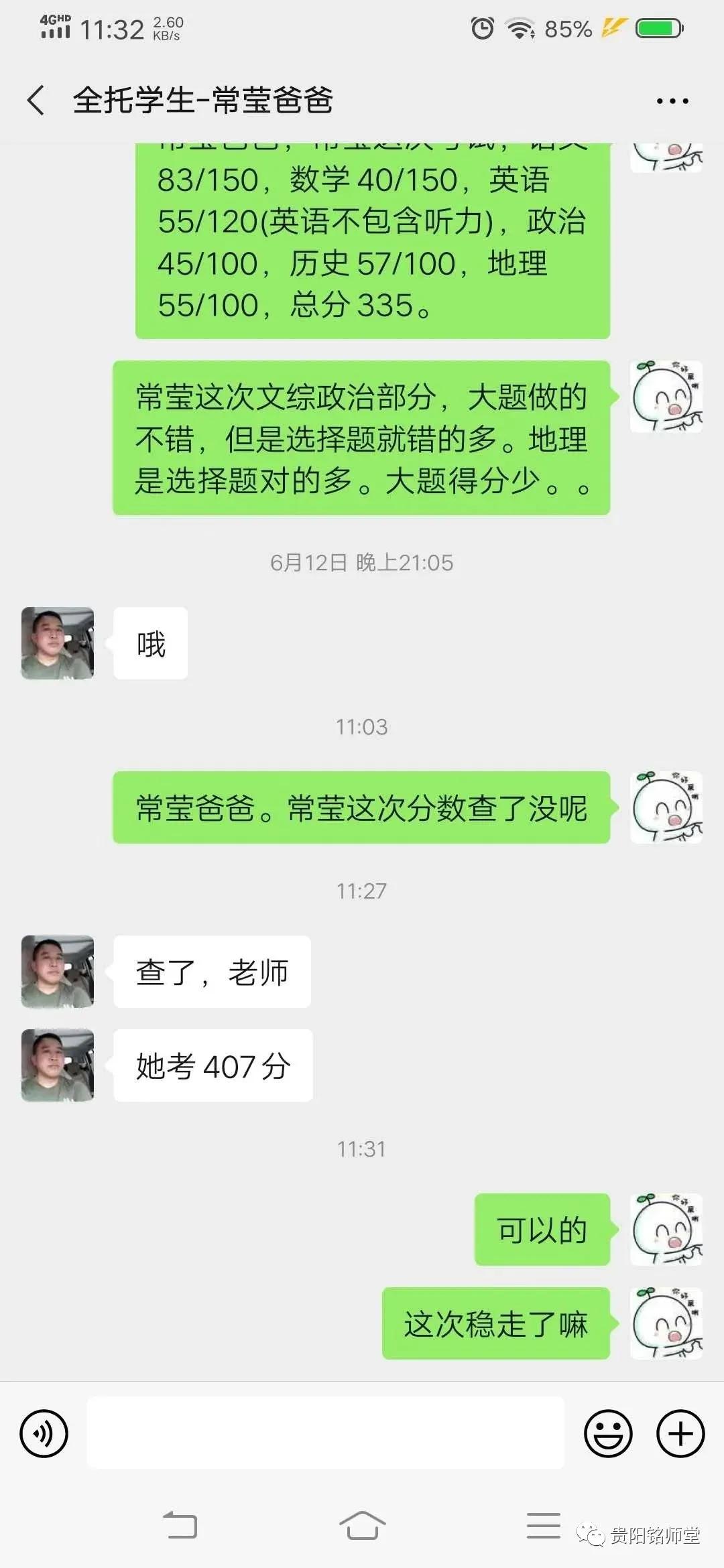Open the chat info three-dot menu

point(672,101)
